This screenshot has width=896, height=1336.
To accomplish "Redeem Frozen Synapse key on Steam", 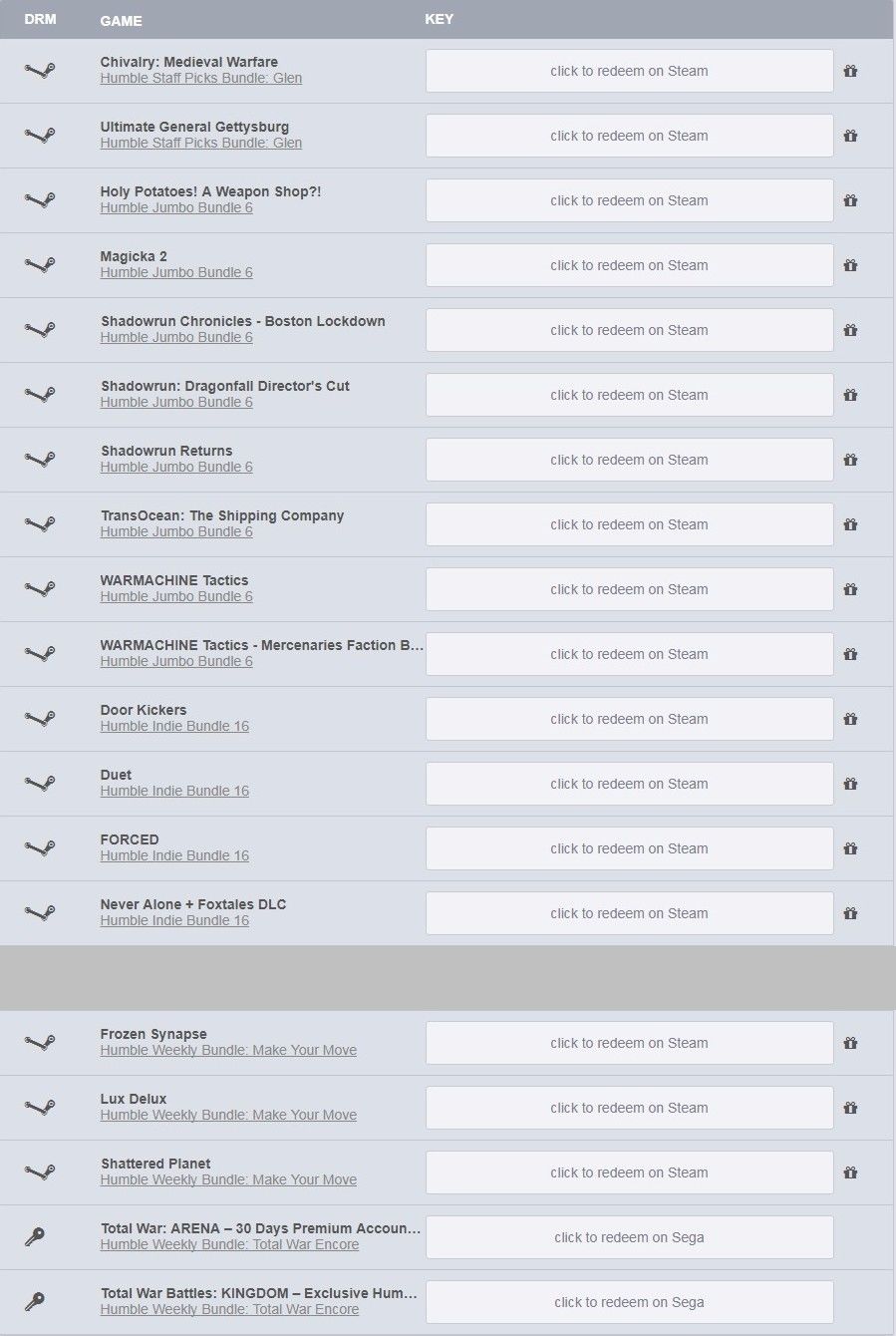I will tap(629, 1043).
